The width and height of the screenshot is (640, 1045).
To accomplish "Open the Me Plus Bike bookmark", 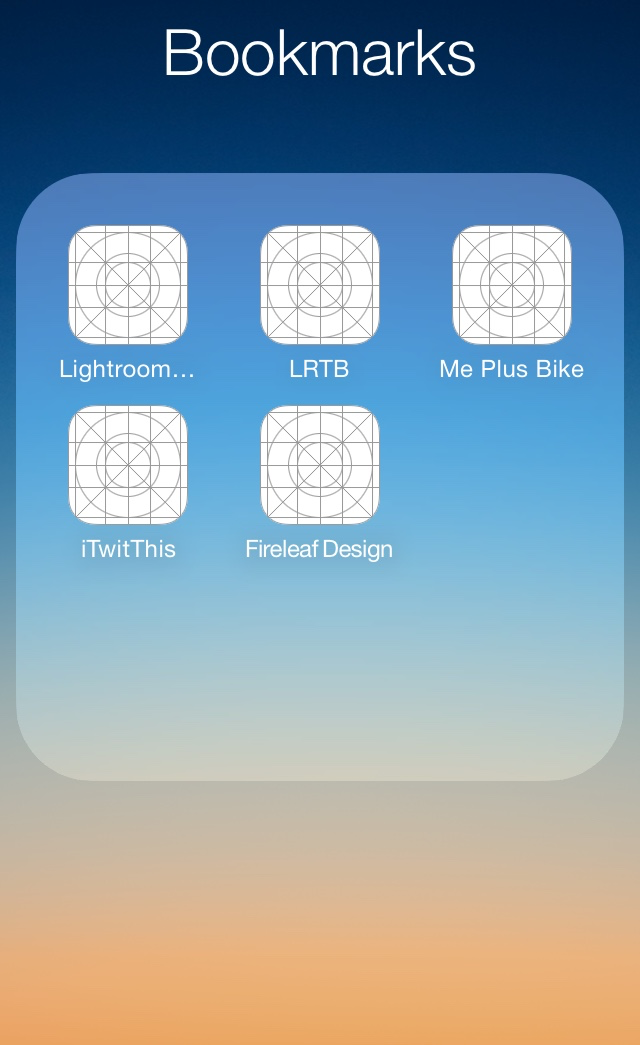I will point(512,285).
